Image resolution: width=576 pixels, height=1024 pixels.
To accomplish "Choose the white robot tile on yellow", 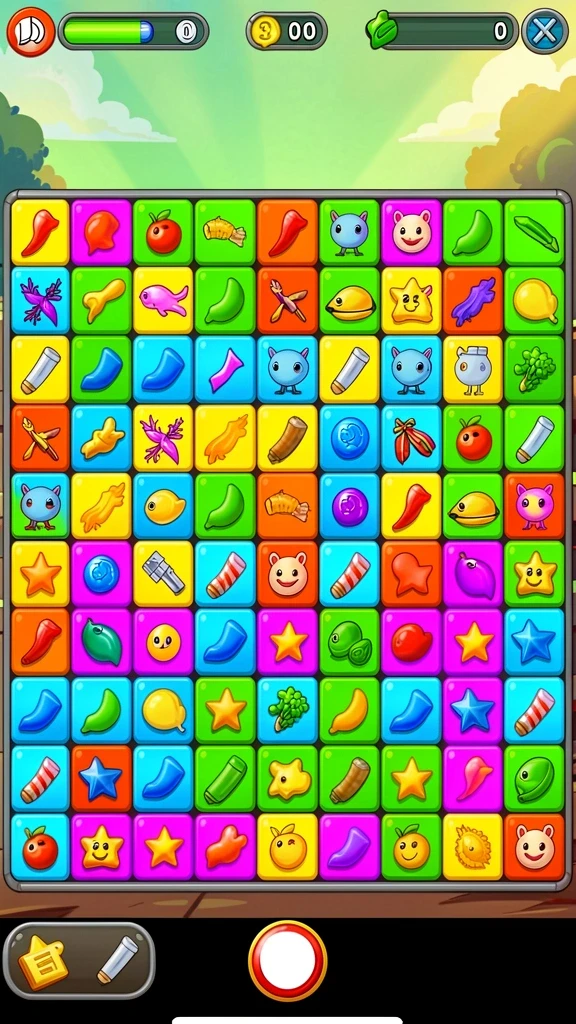I will coord(473,369).
